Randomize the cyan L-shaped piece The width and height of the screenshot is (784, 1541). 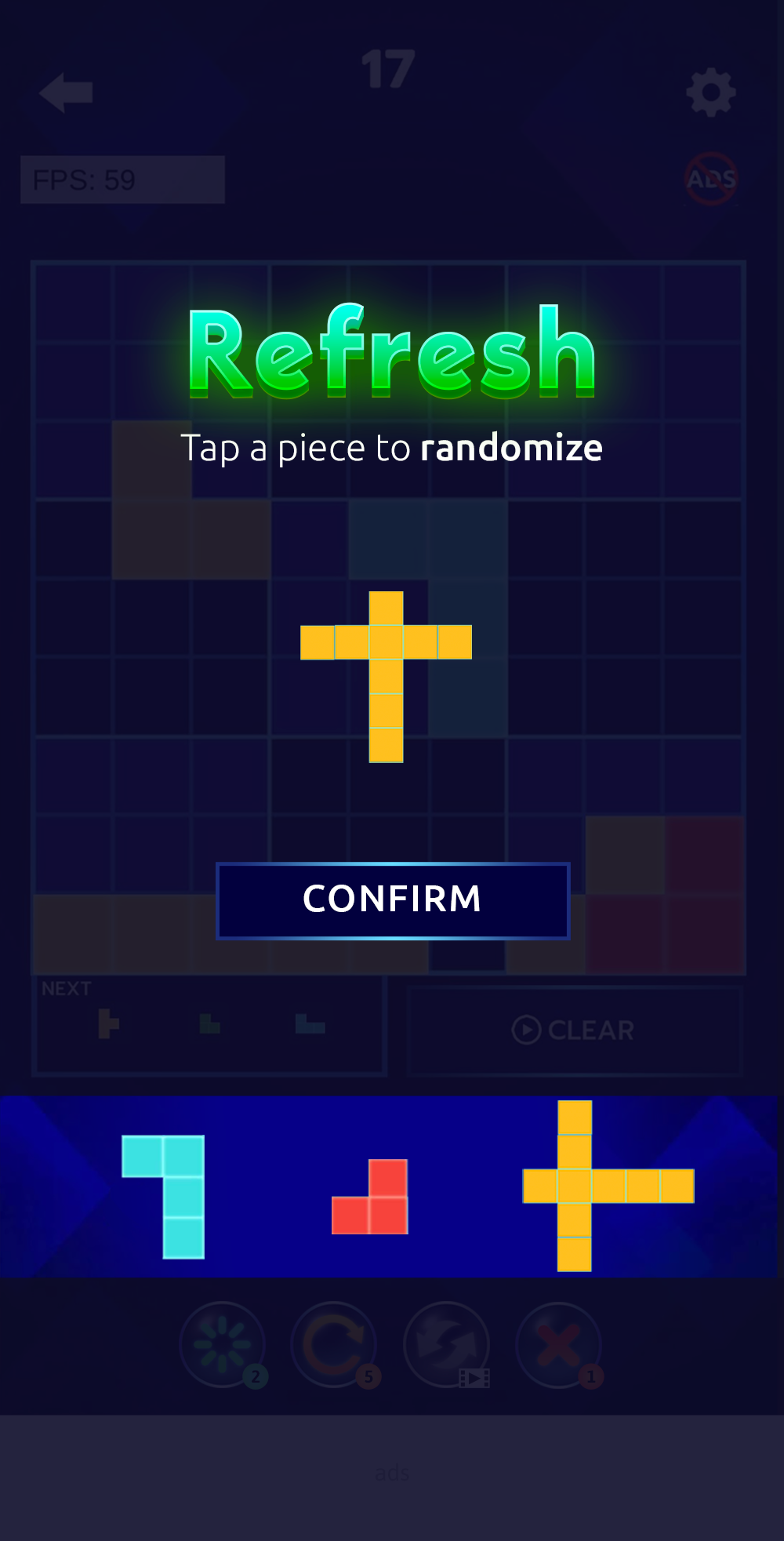183,1196
